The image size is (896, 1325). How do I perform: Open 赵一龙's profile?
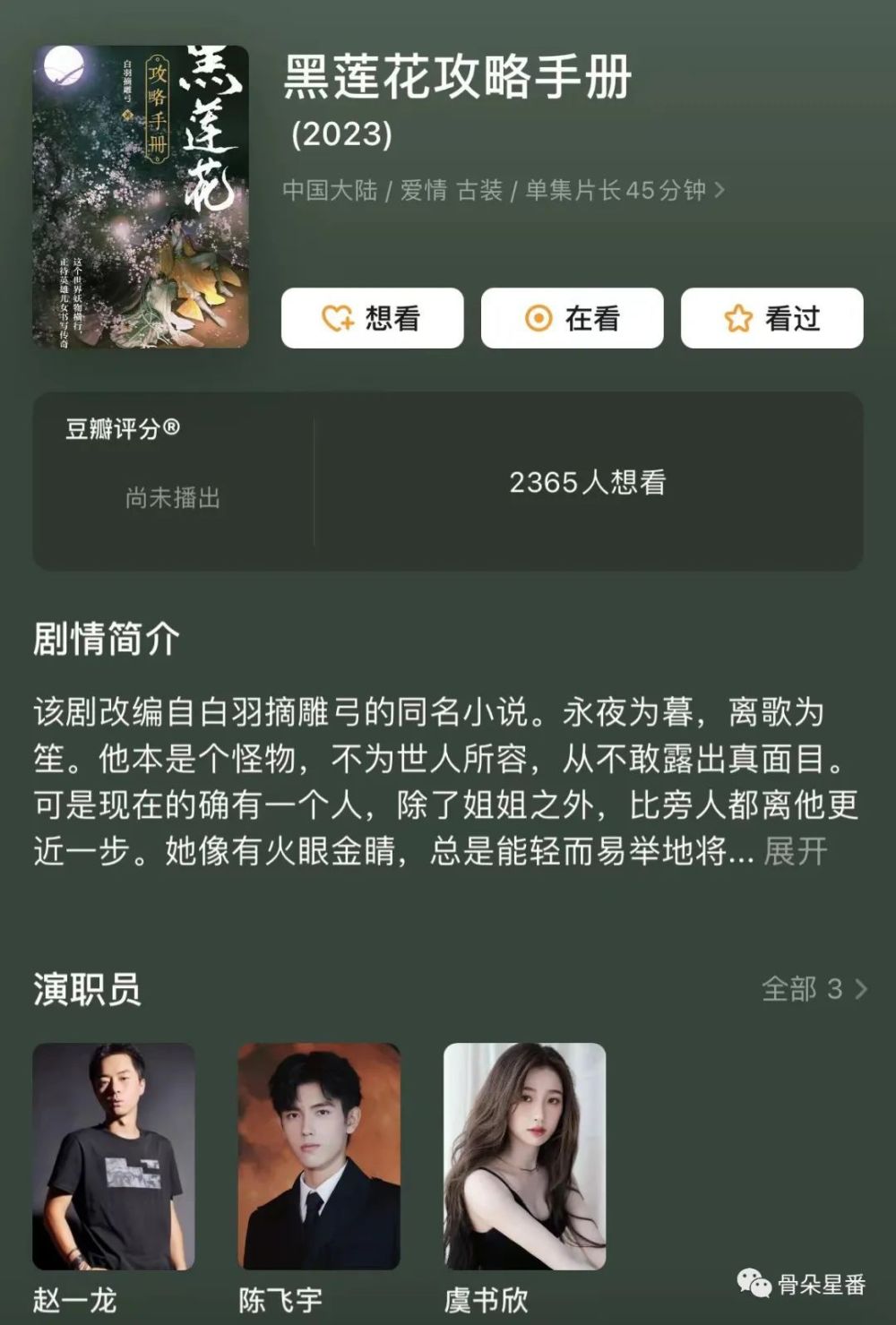click(114, 1156)
